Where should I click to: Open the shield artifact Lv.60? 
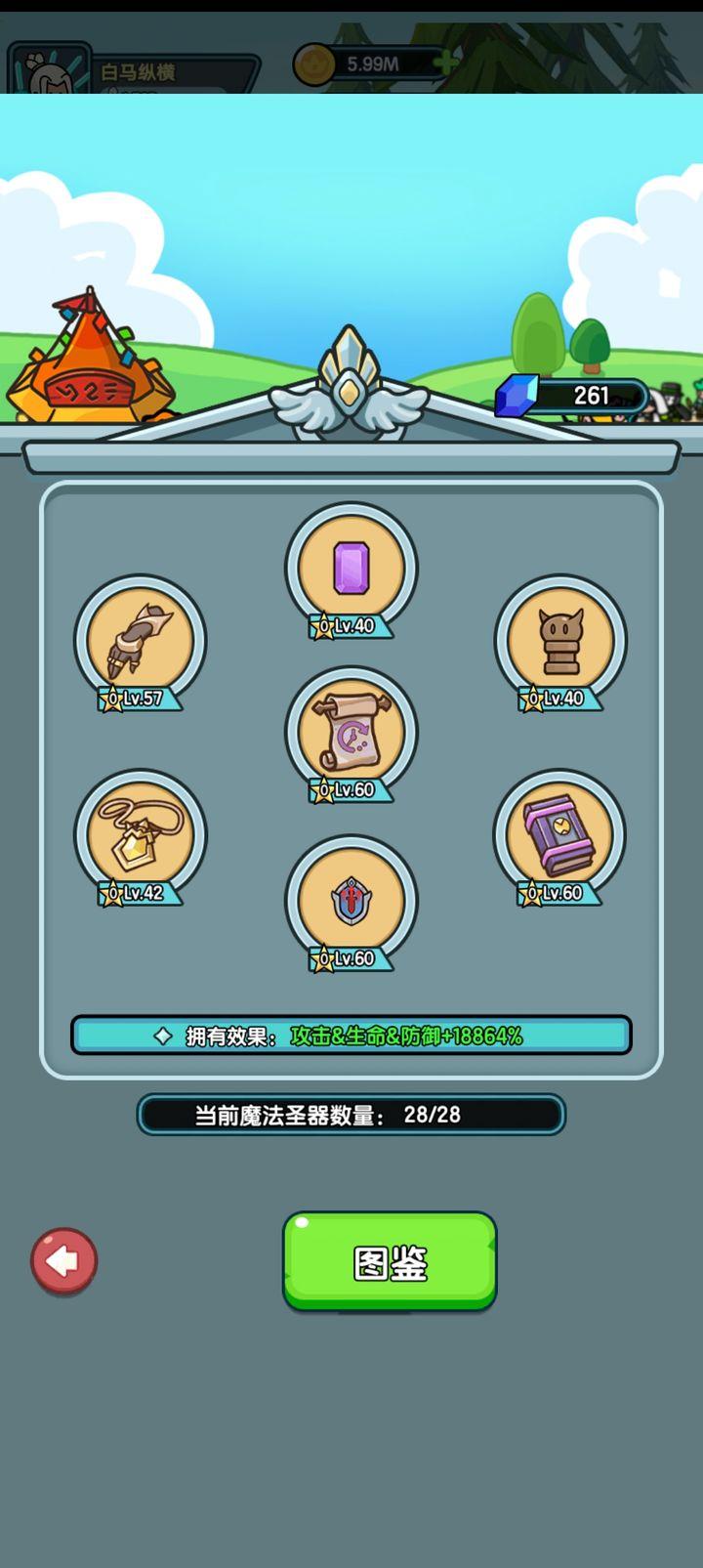(x=351, y=902)
